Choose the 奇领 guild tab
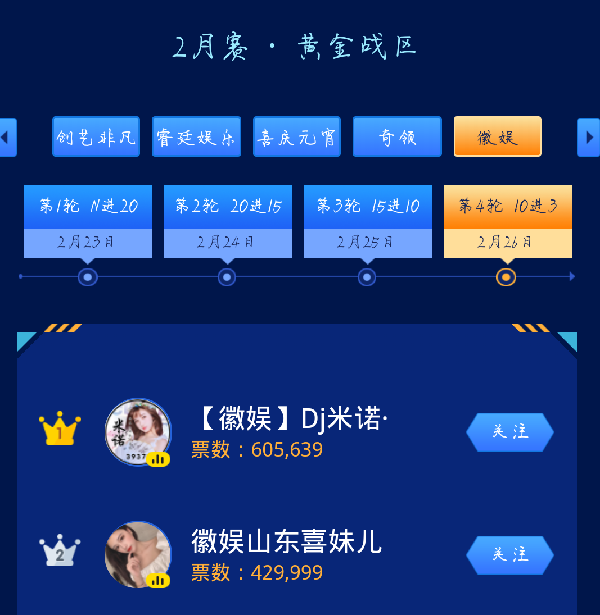 [397, 137]
